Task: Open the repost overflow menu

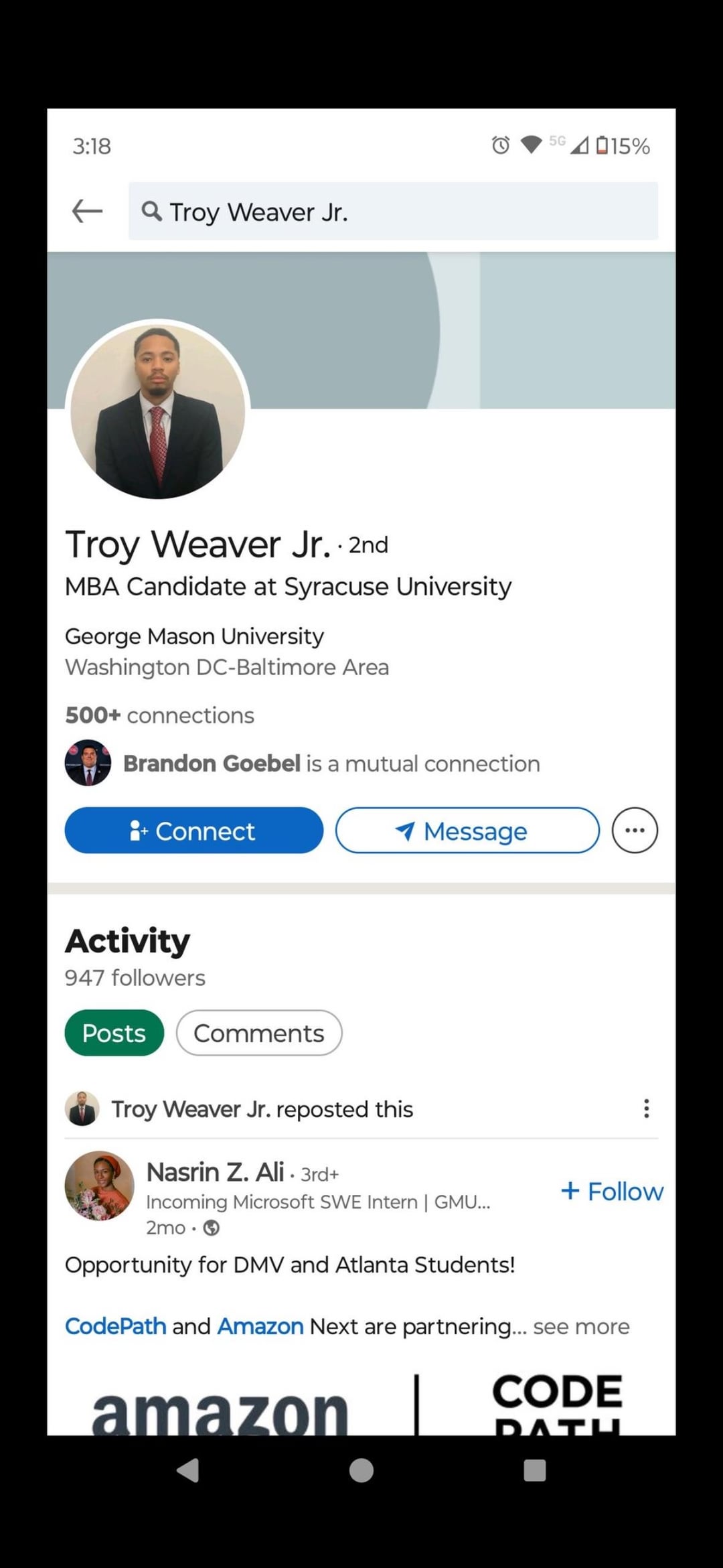Action: (646, 1109)
